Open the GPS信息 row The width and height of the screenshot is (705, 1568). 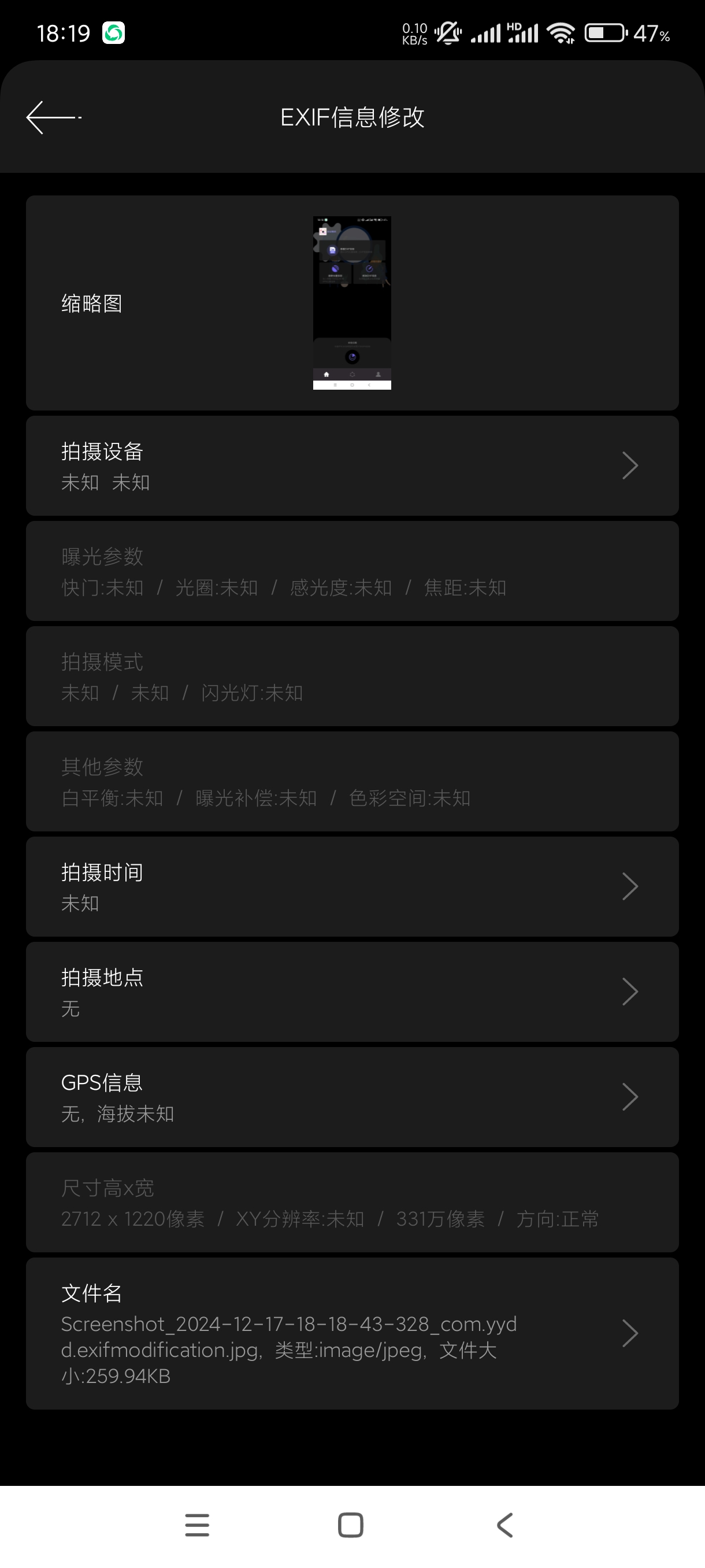(x=351, y=1097)
